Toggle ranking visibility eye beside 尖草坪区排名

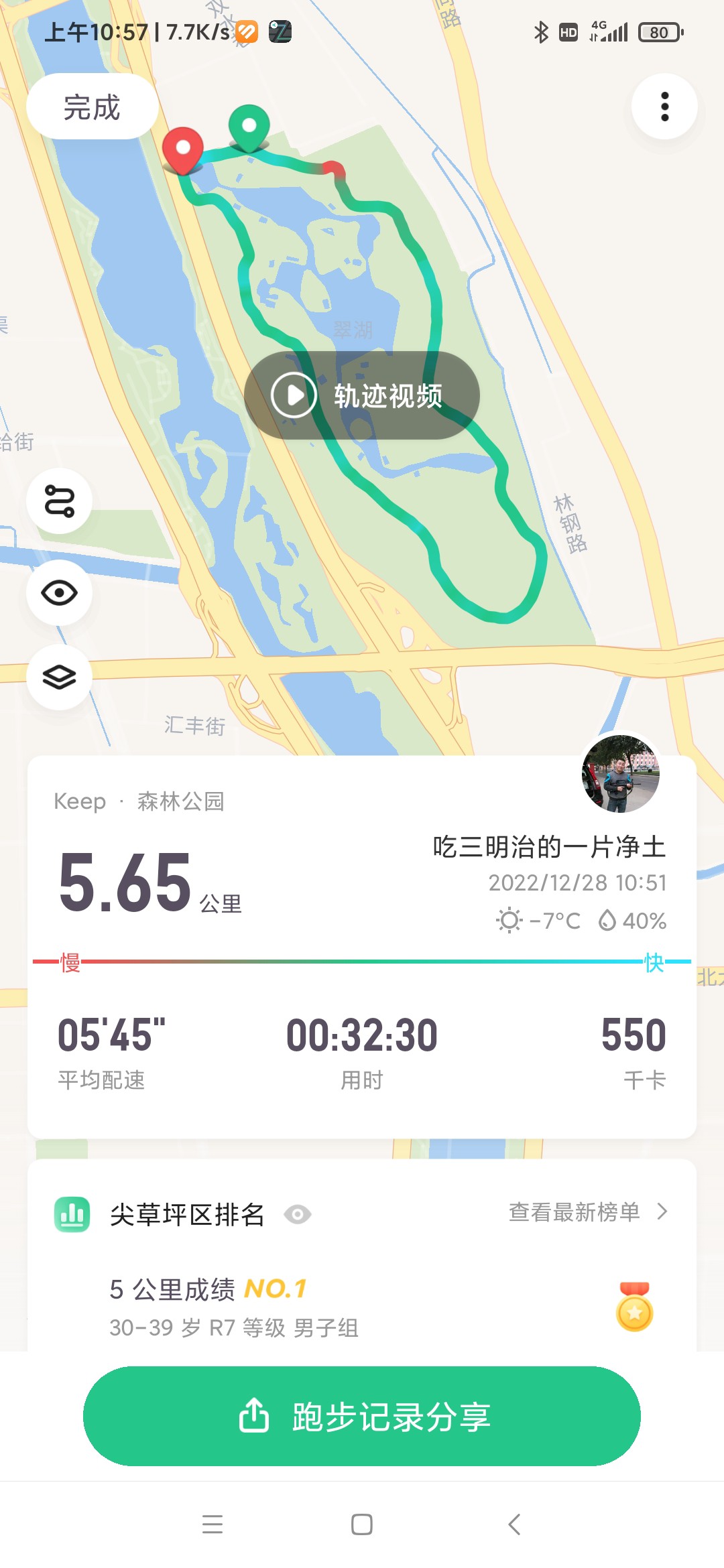(x=298, y=1214)
